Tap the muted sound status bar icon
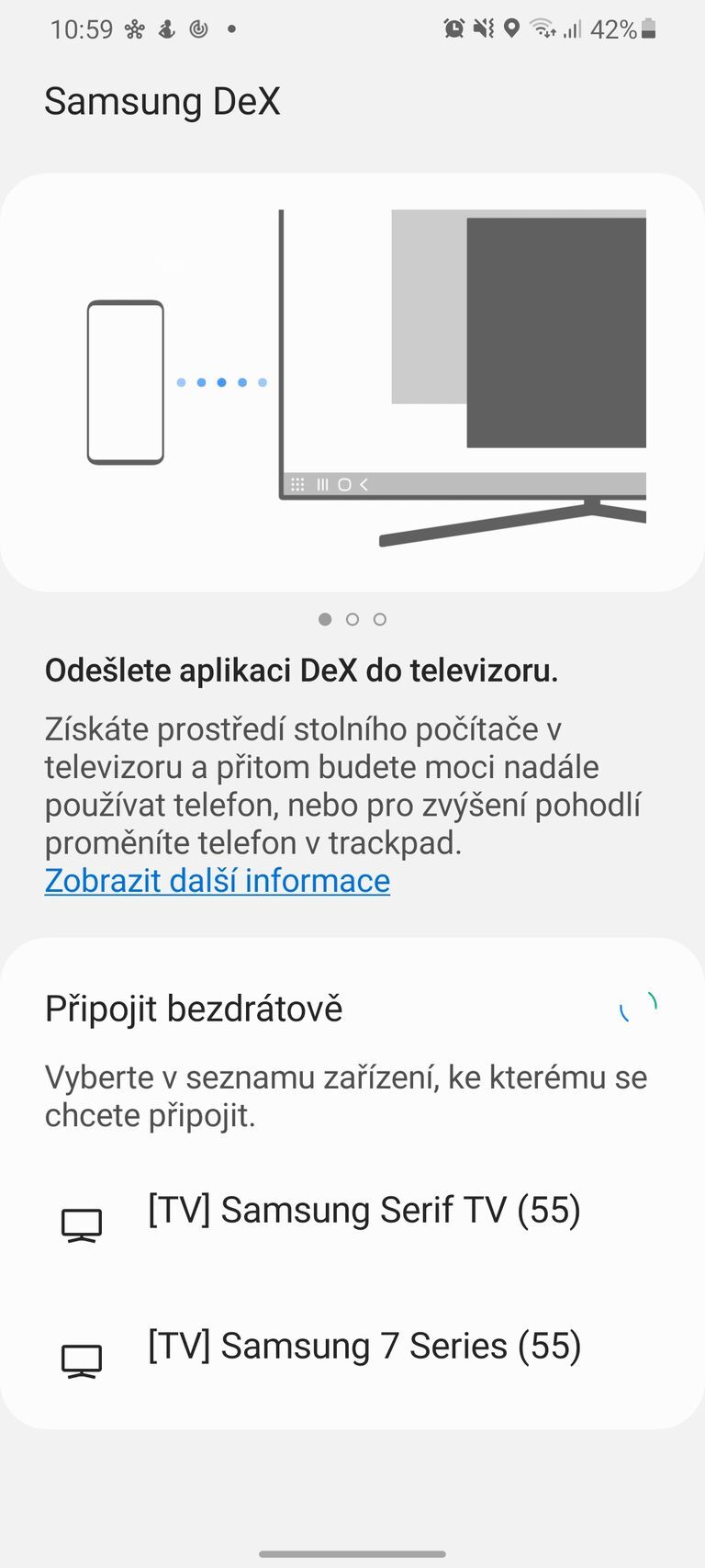The height and width of the screenshot is (1568, 705). [x=481, y=28]
